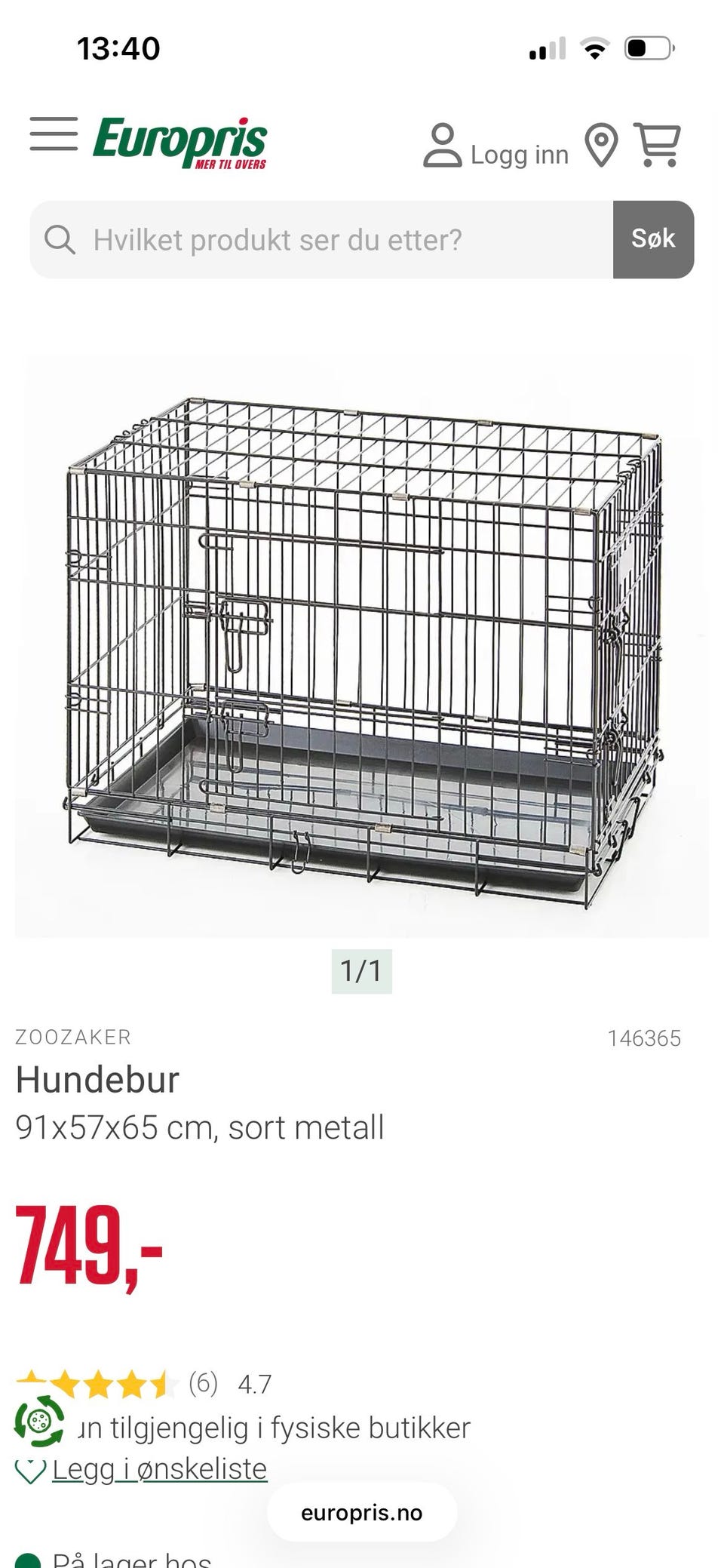Toggle the wishlist heart for Hundebur

pyautogui.click(x=29, y=1468)
